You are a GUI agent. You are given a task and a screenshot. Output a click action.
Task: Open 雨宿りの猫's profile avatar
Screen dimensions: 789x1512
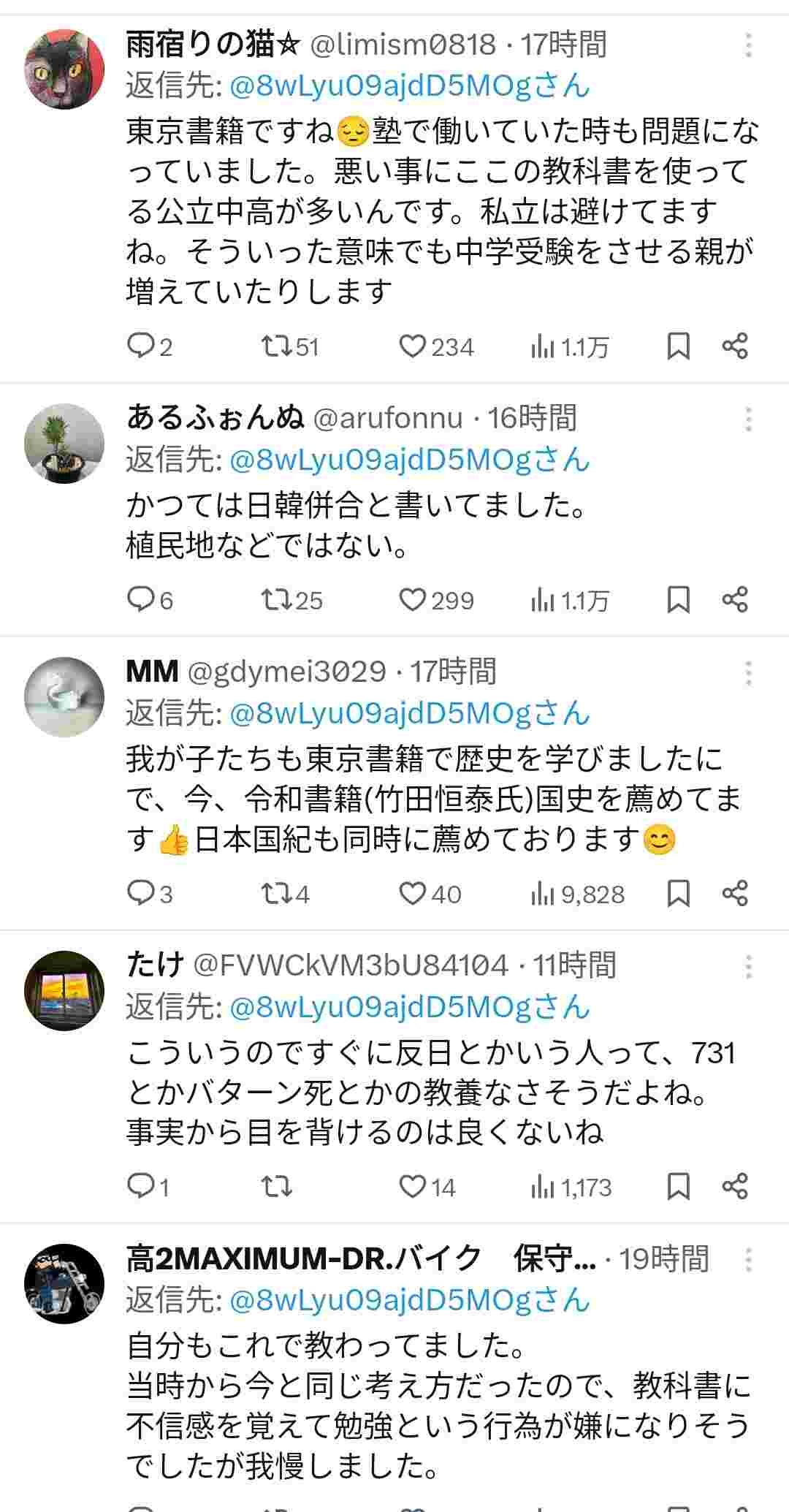pyautogui.click(x=64, y=69)
